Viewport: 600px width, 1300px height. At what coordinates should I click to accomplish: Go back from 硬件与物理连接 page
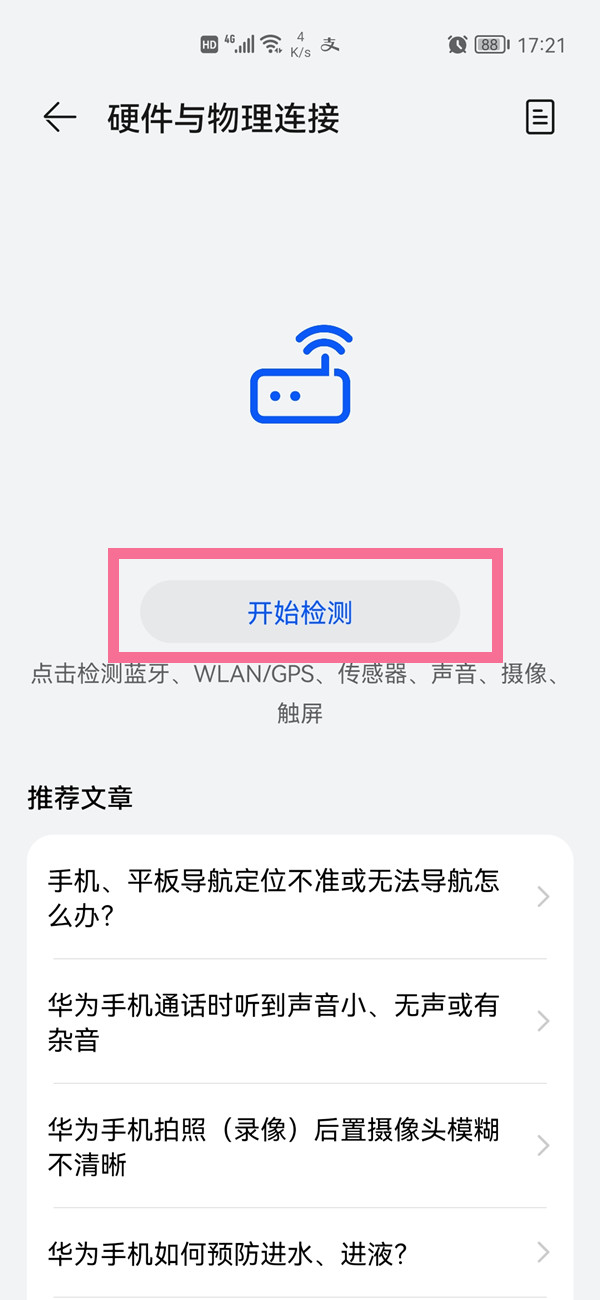point(59,118)
